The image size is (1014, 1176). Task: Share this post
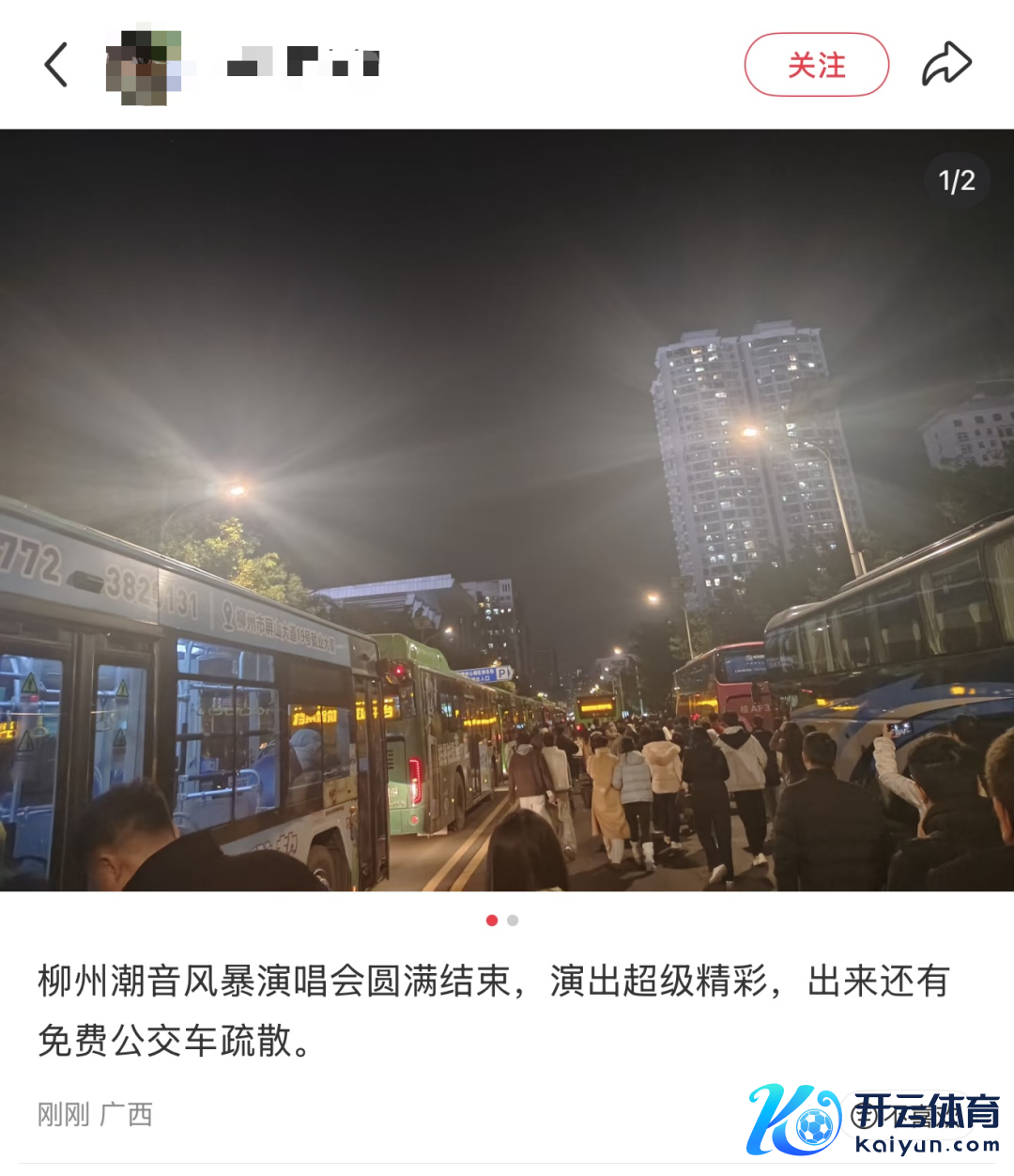pyautogui.click(x=945, y=65)
